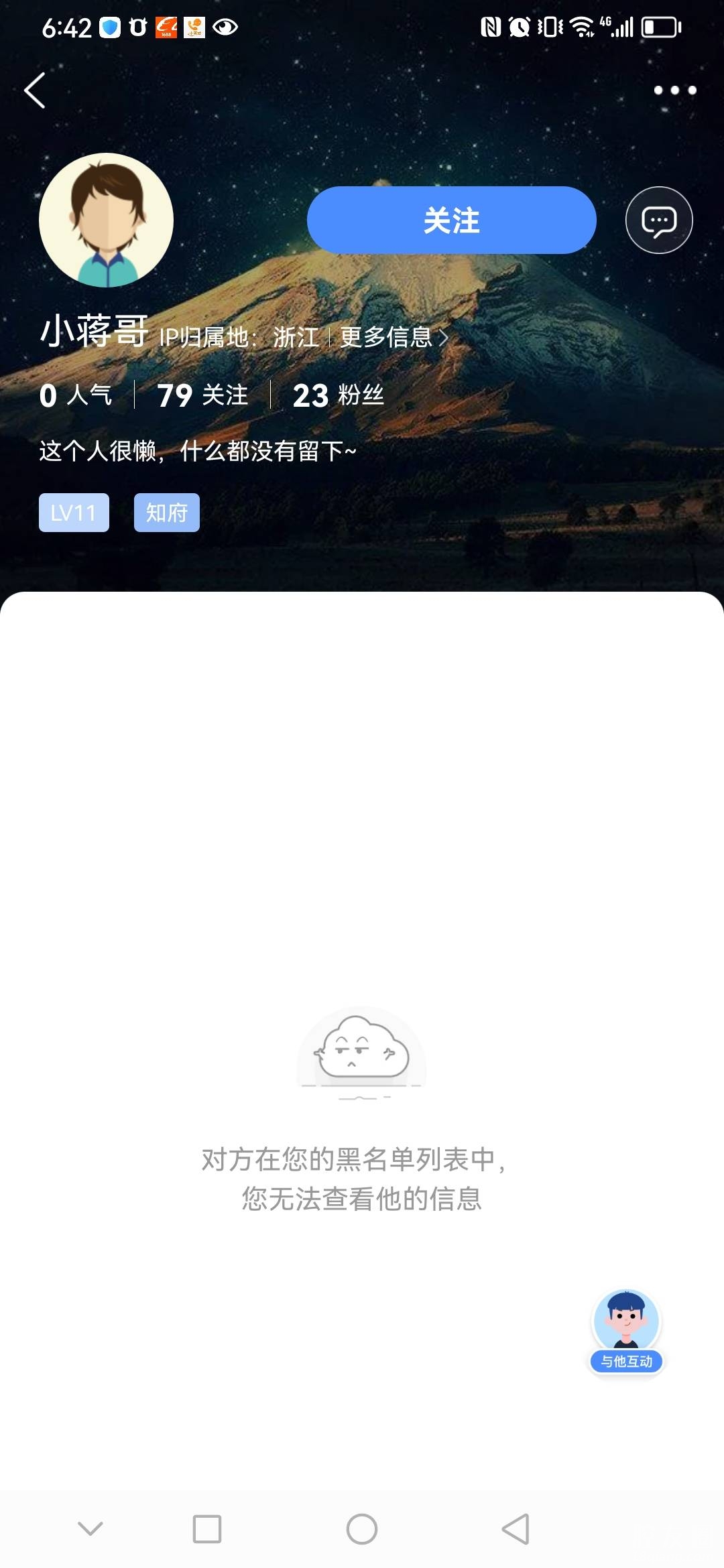View 小蒋哥's profile avatar
Image resolution: width=724 pixels, height=1568 pixels.
point(106,220)
